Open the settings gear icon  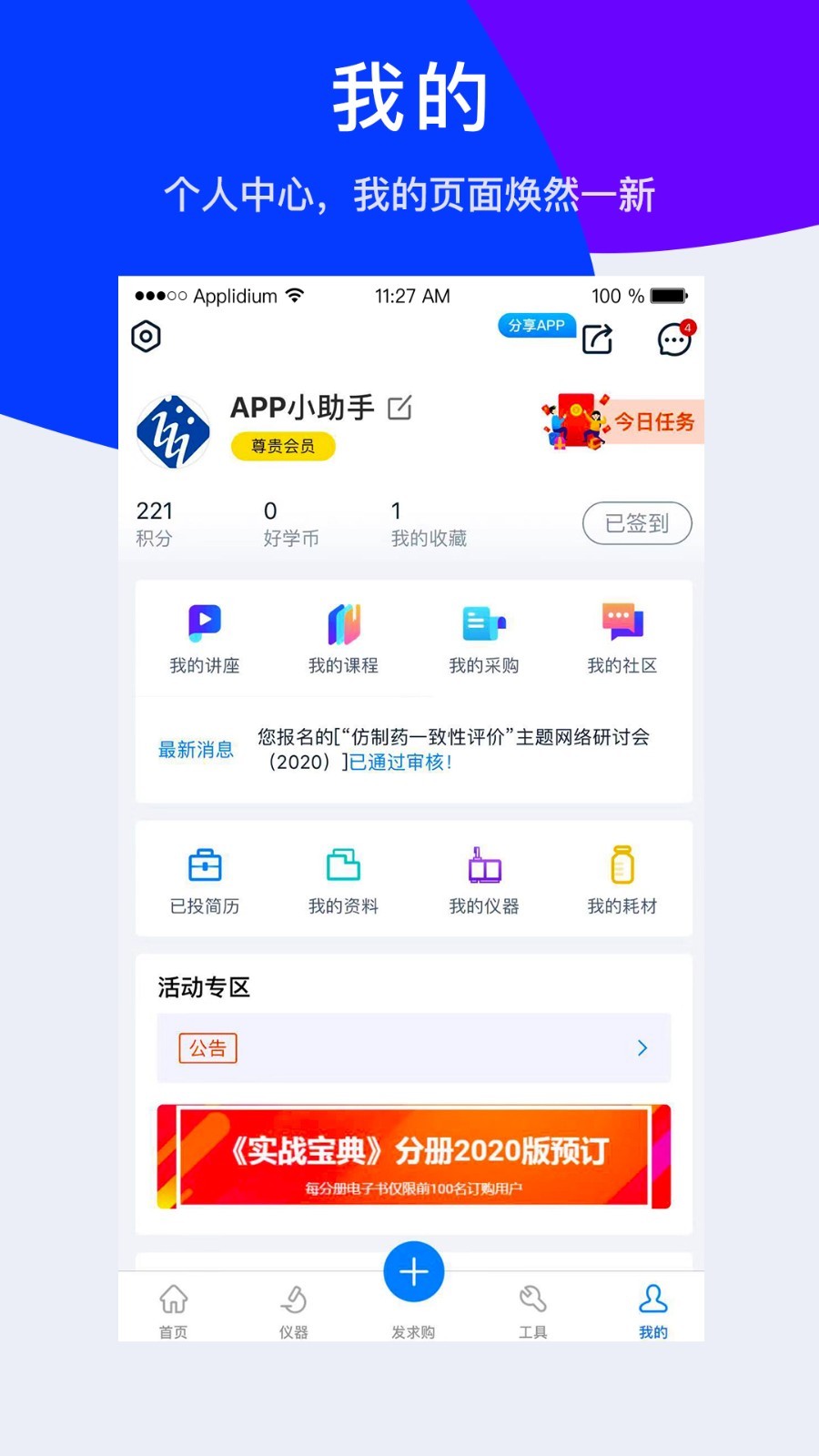click(147, 337)
